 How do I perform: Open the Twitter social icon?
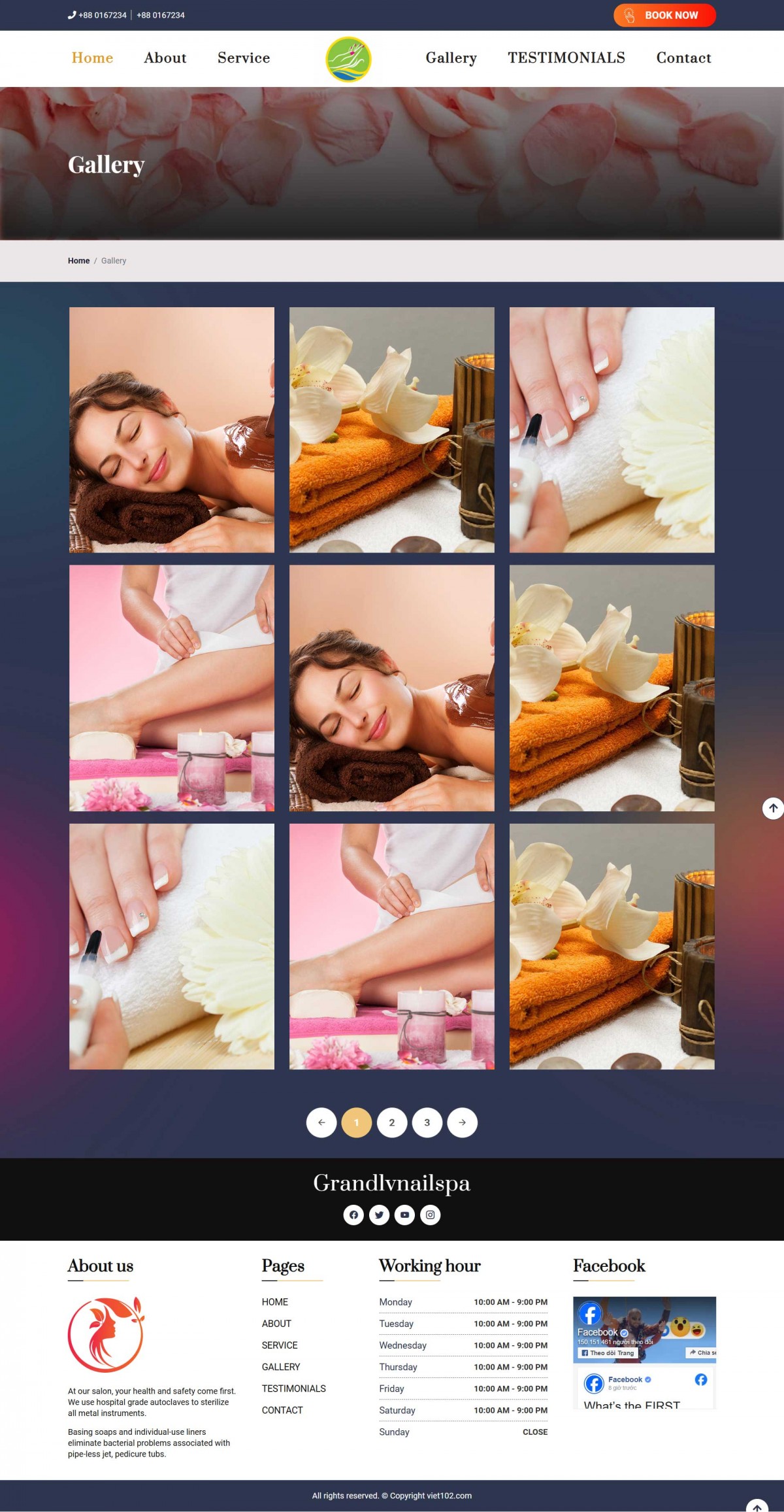[379, 1215]
